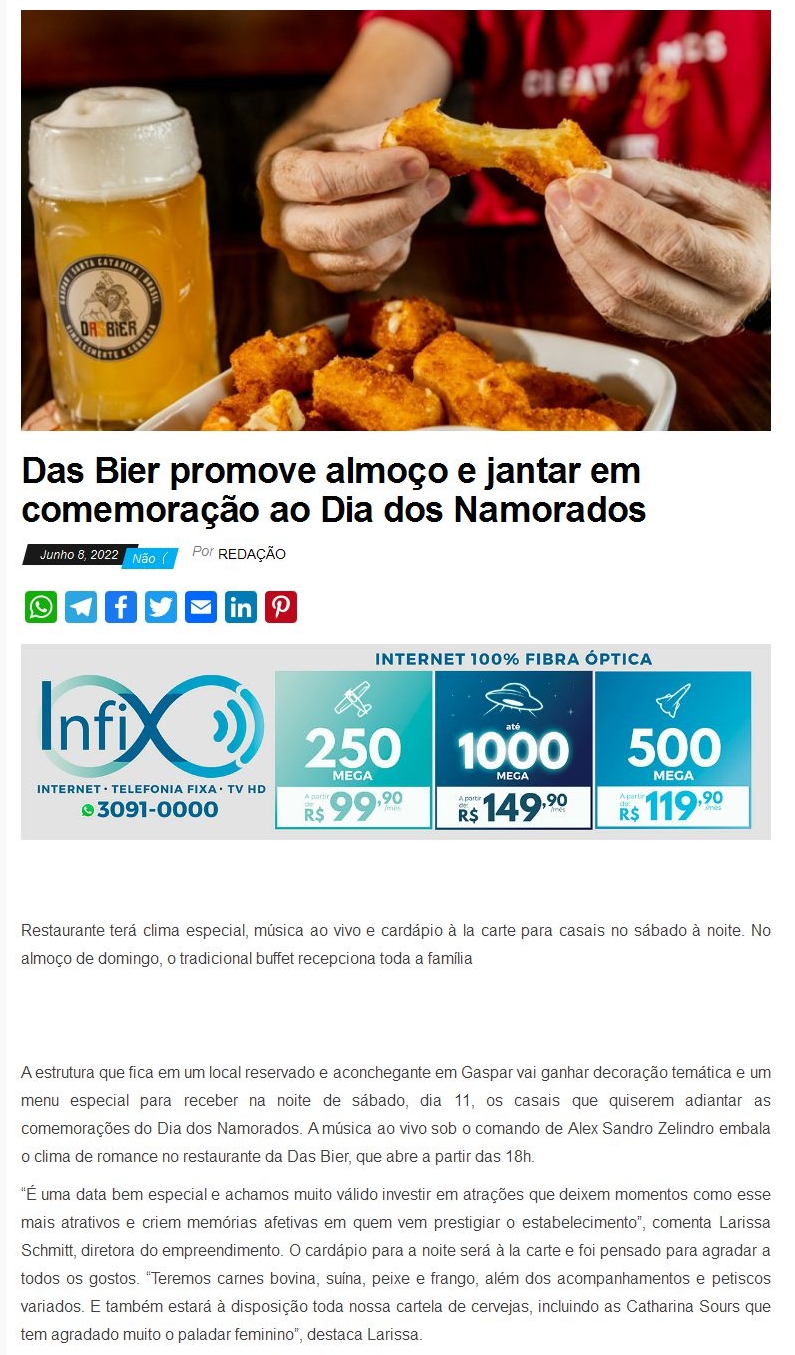Open the comments count tag
The width and height of the screenshot is (795, 1355).
click(x=151, y=558)
